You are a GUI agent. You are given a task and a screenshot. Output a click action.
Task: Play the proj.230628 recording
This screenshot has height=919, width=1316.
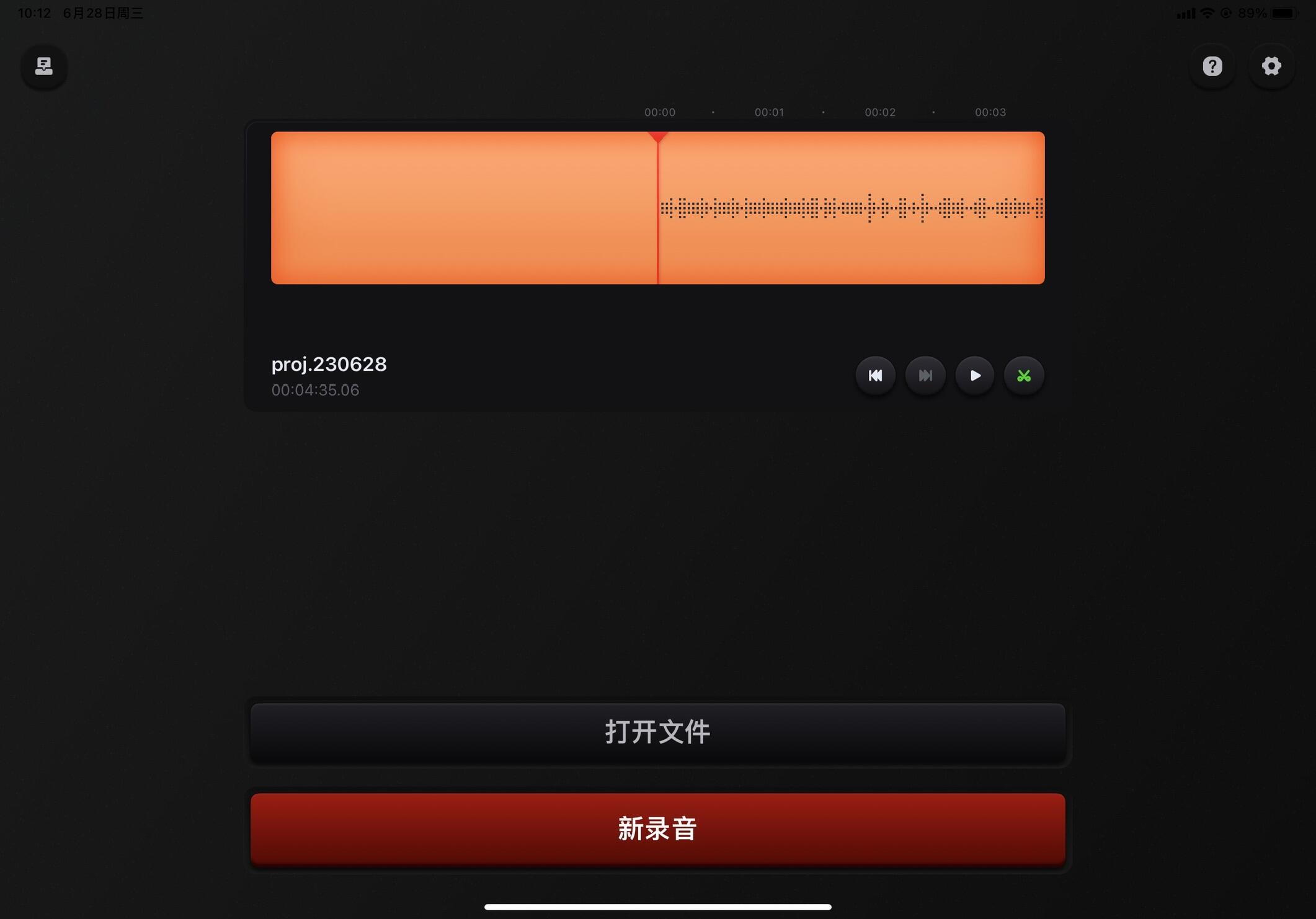(x=974, y=375)
